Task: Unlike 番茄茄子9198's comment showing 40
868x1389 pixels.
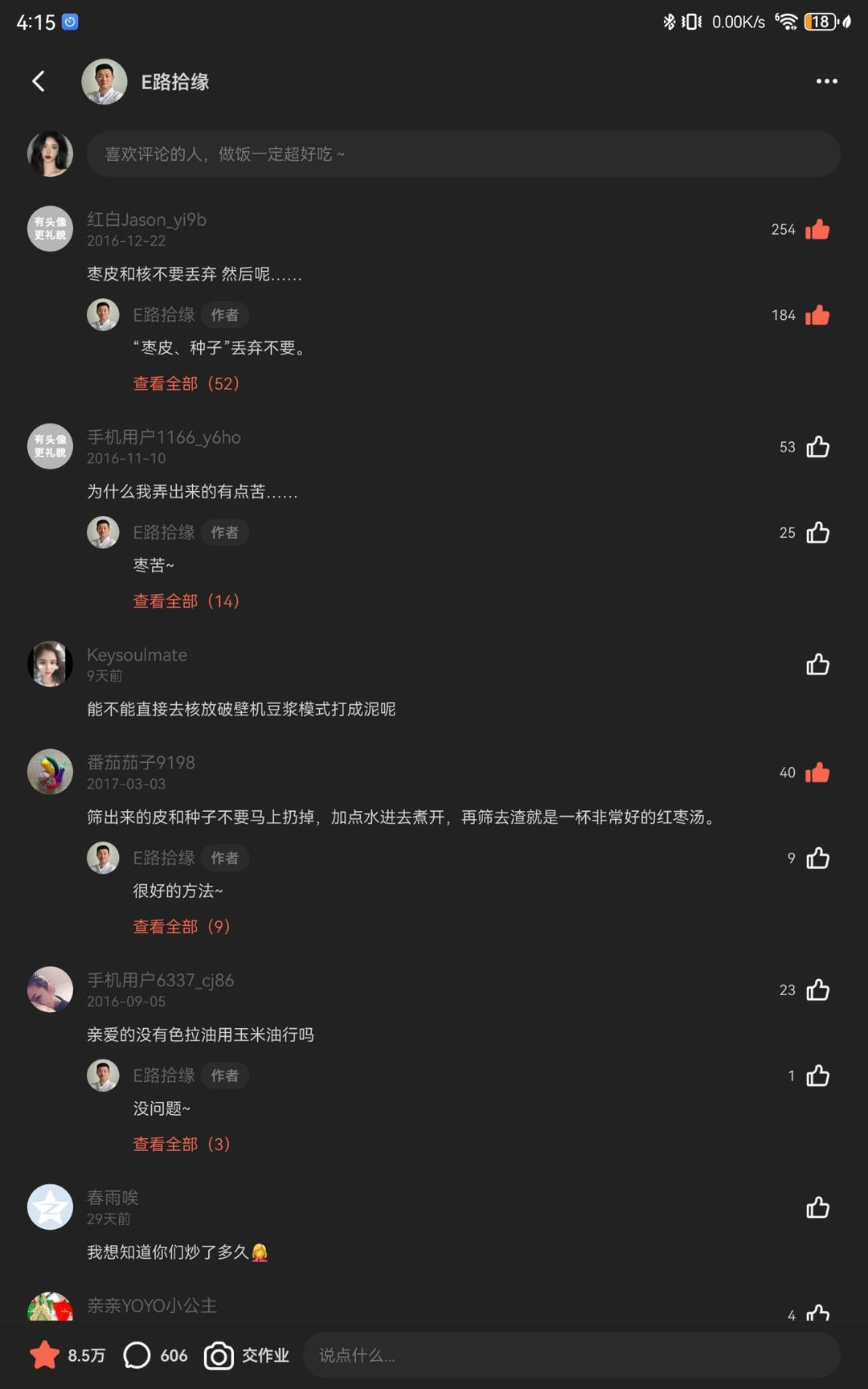Action: tap(817, 772)
